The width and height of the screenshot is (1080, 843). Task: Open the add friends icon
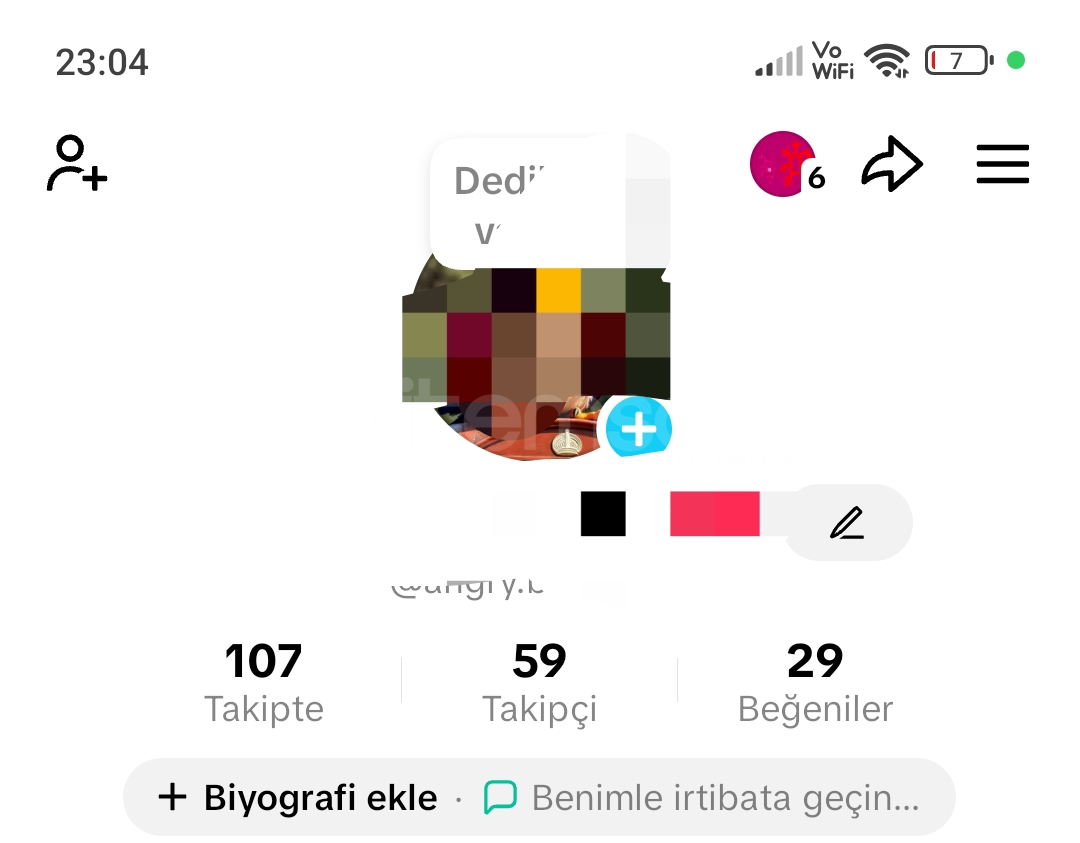coord(76,165)
